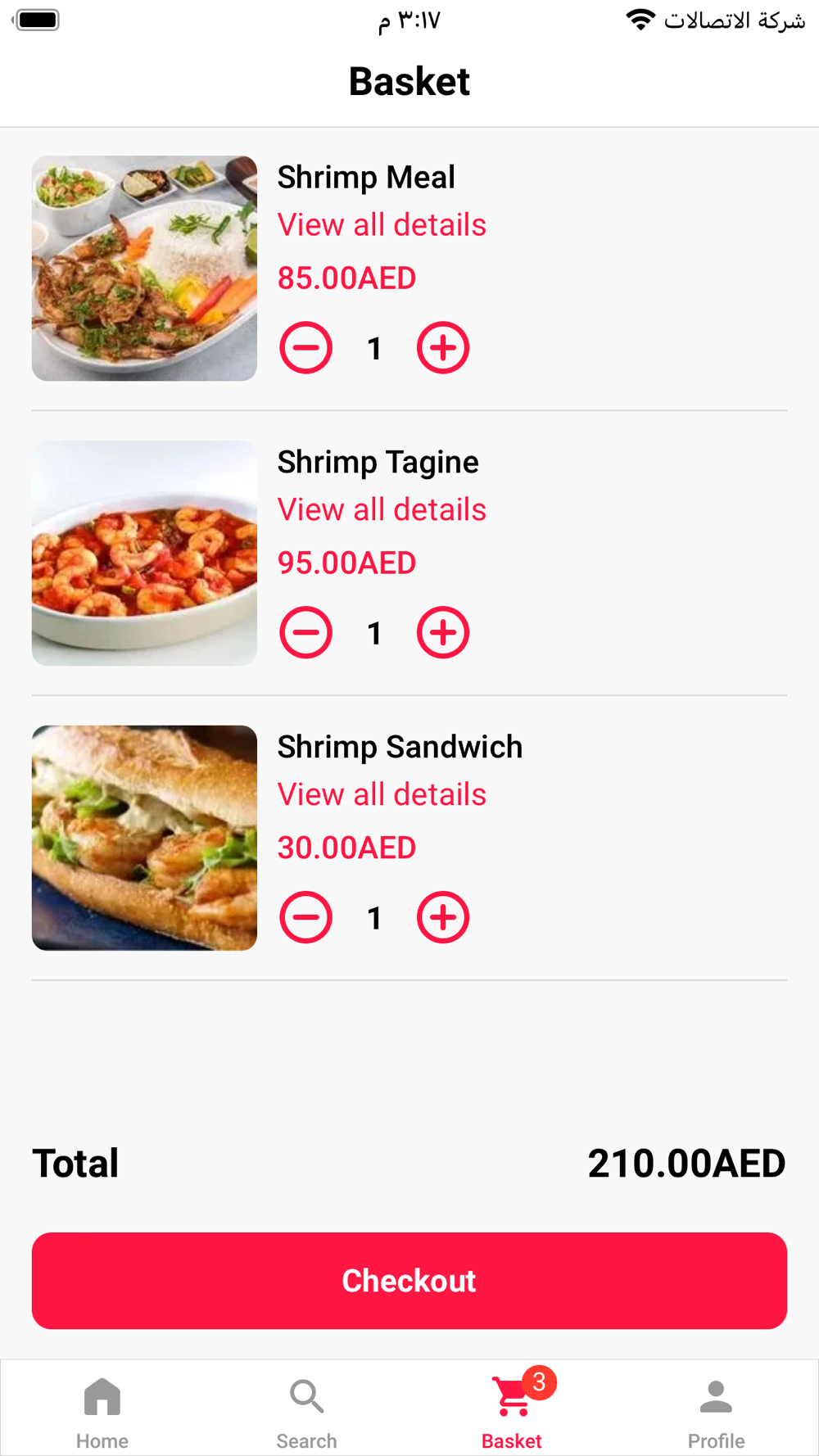Add one more Shrimp Sandwich
Screen dimensions: 819x1456
click(443, 918)
